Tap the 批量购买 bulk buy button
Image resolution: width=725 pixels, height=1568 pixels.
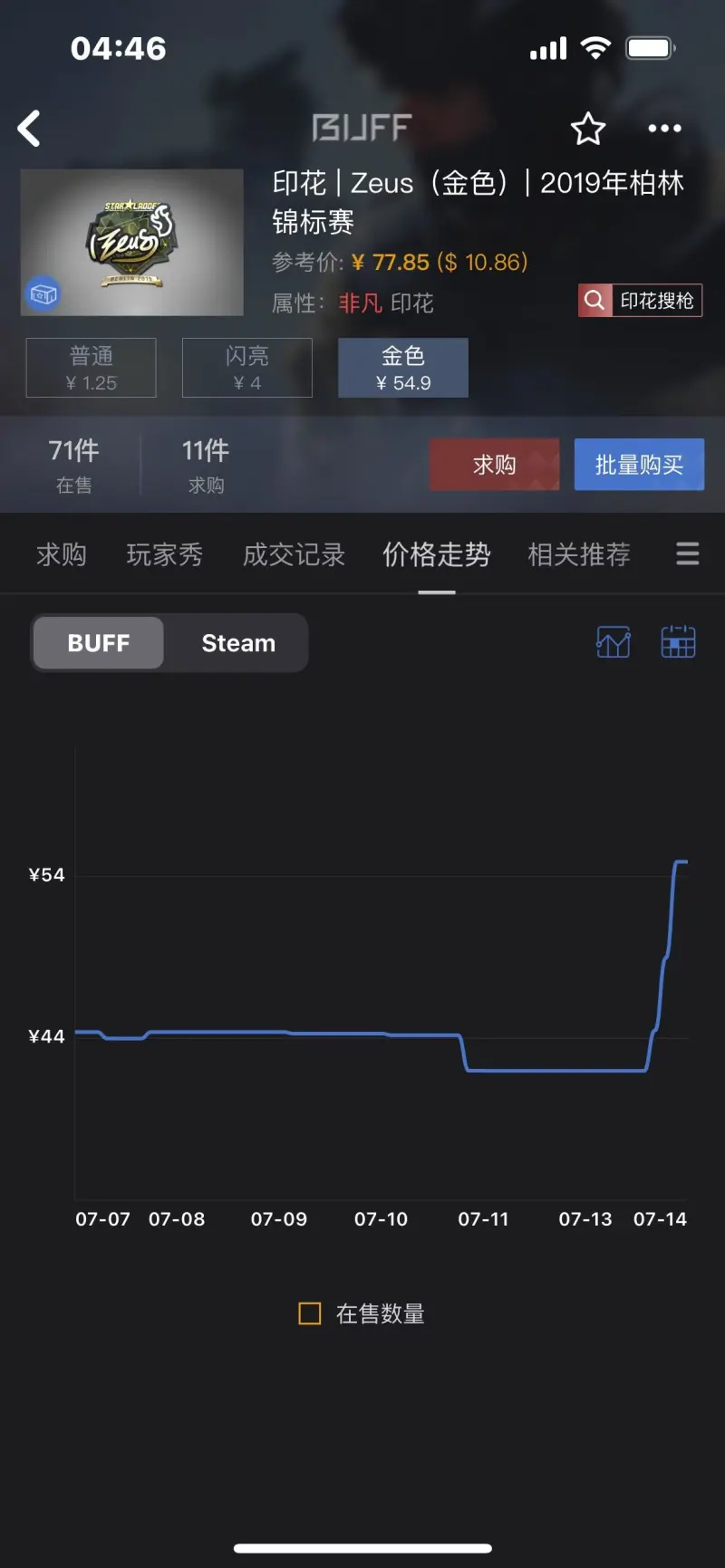(x=639, y=465)
